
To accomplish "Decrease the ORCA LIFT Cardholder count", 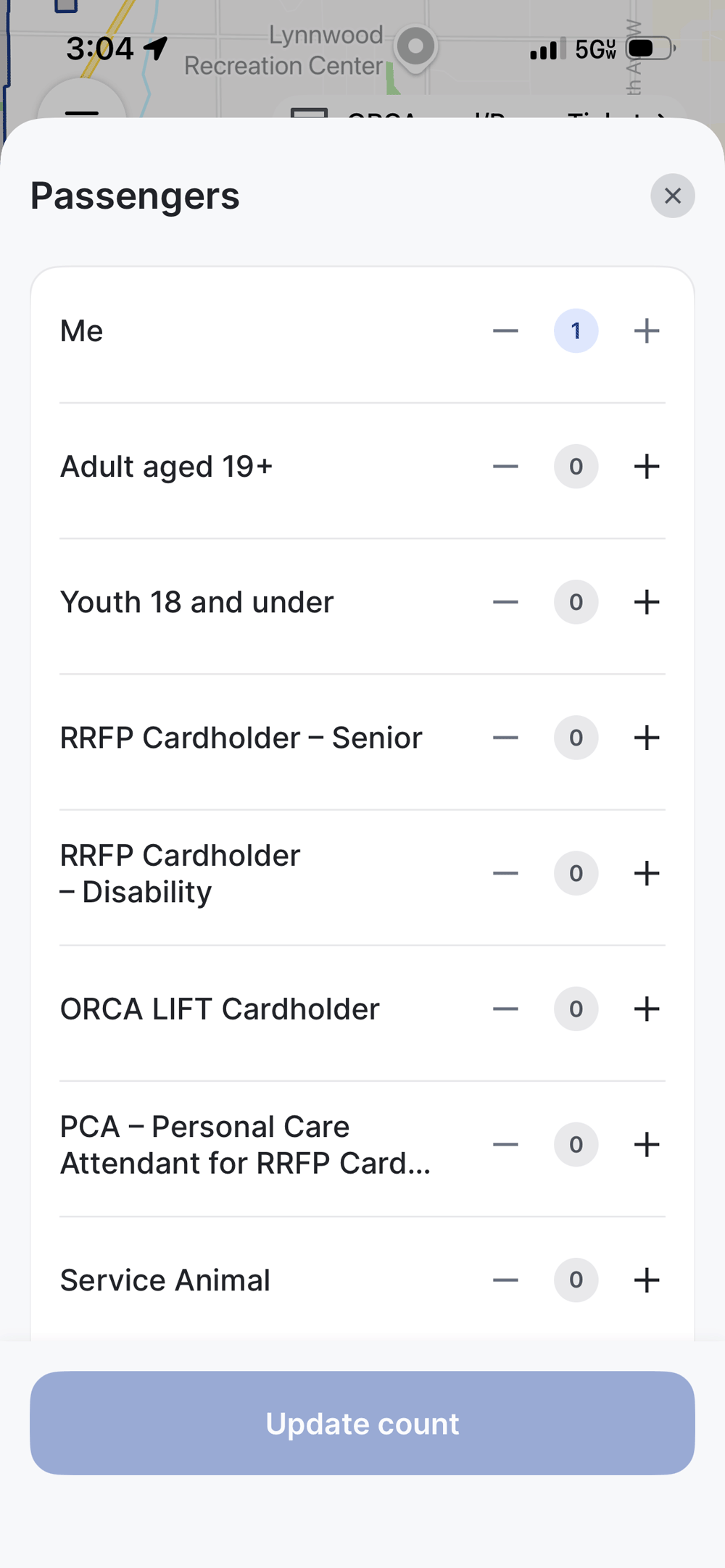I will (506, 1009).
